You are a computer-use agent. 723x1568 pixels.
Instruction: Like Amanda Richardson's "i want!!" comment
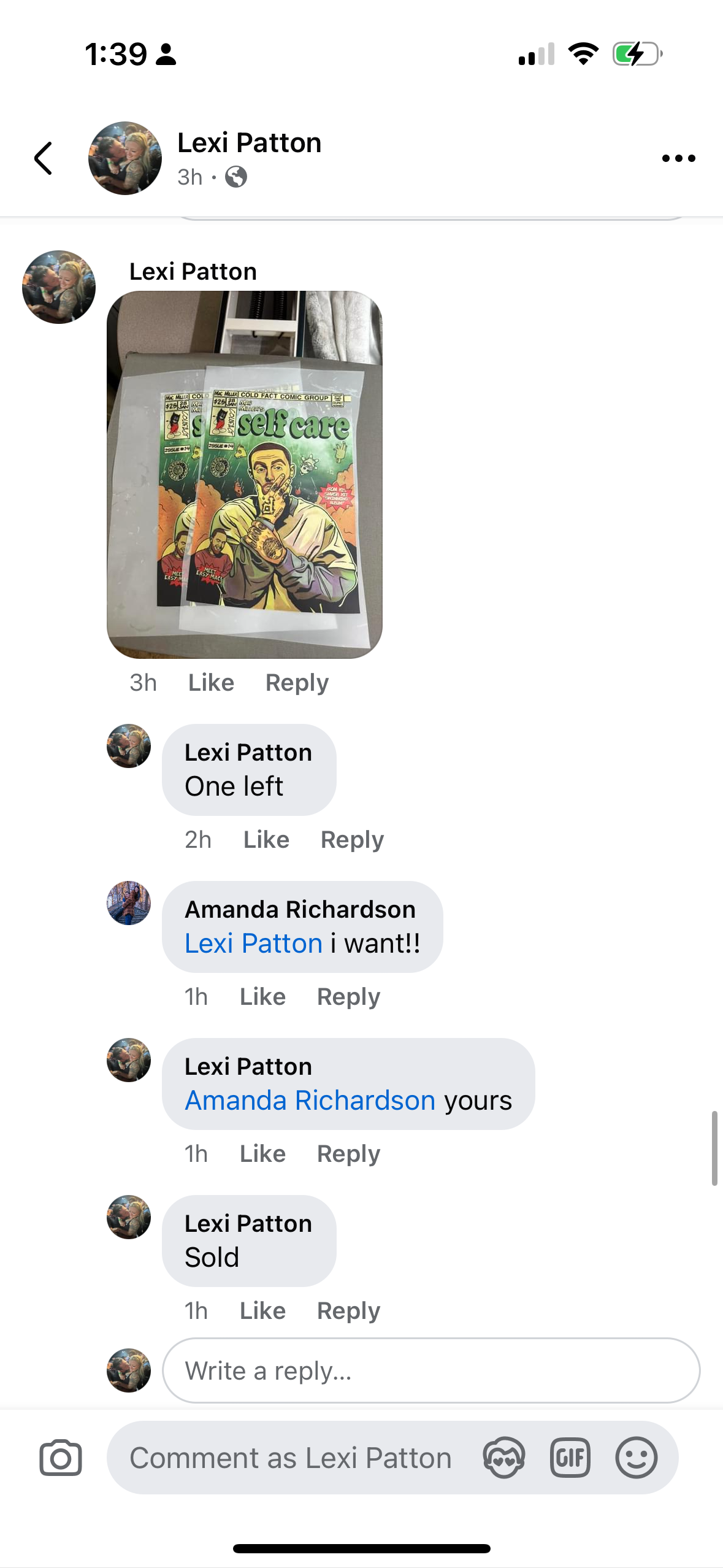click(262, 997)
